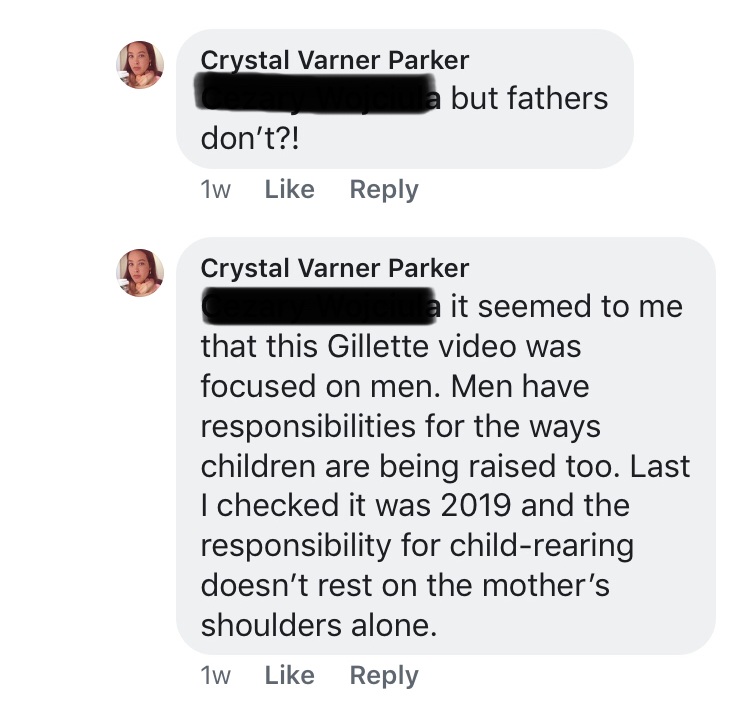Reply to the Gillette video comment
This screenshot has height=705, width=750.
click(x=384, y=676)
